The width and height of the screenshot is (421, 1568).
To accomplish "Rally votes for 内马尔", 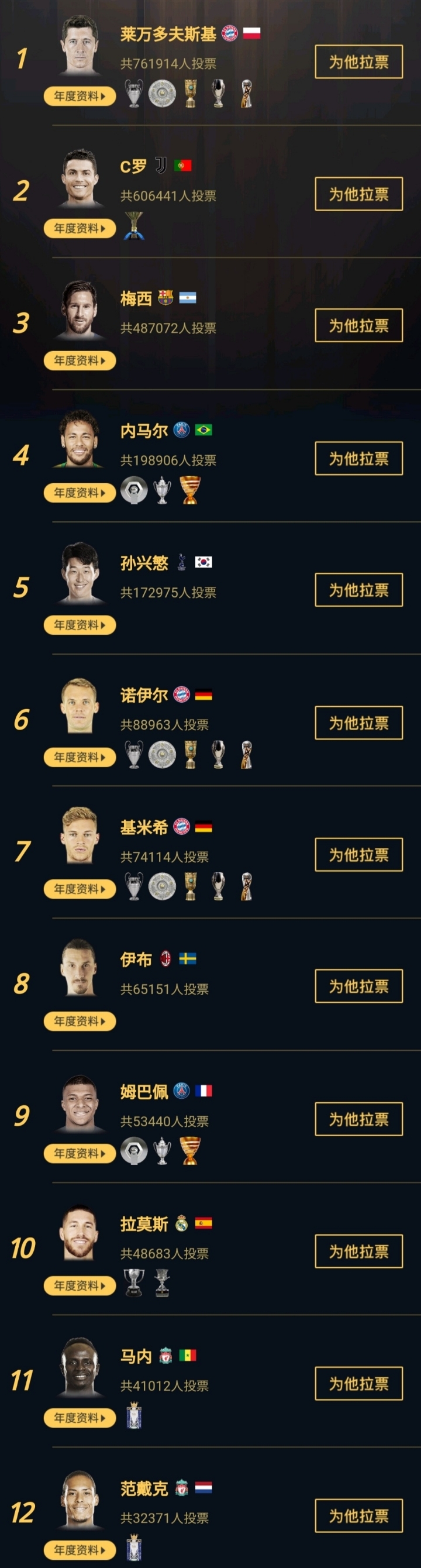I will tap(358, 458).
